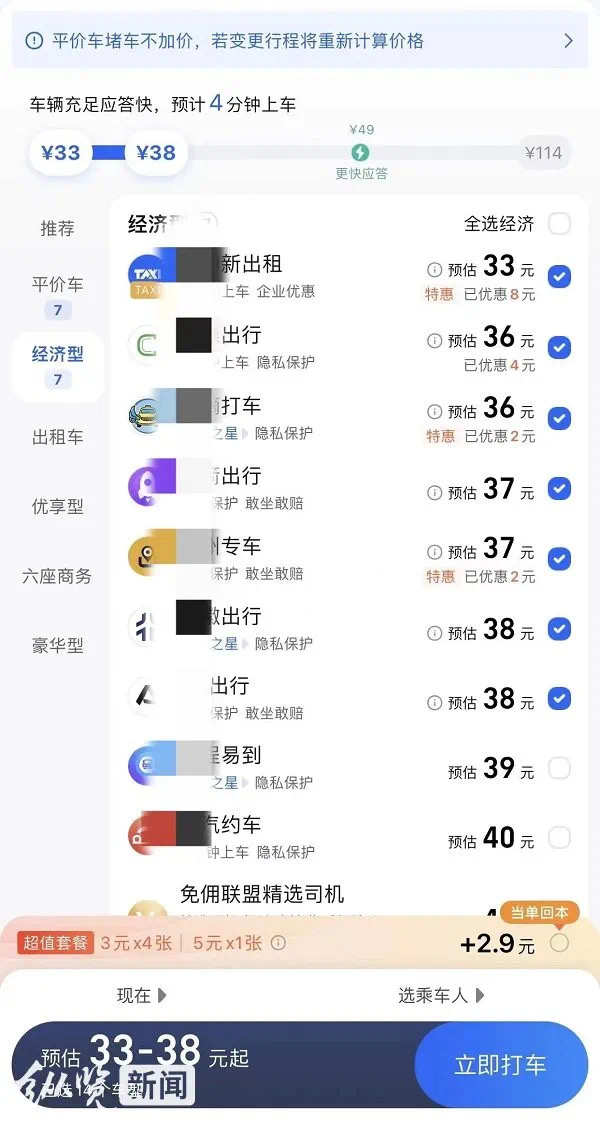
Task: Open the 平价车堵车不加价 notice banner
Action: click(300, 40)
